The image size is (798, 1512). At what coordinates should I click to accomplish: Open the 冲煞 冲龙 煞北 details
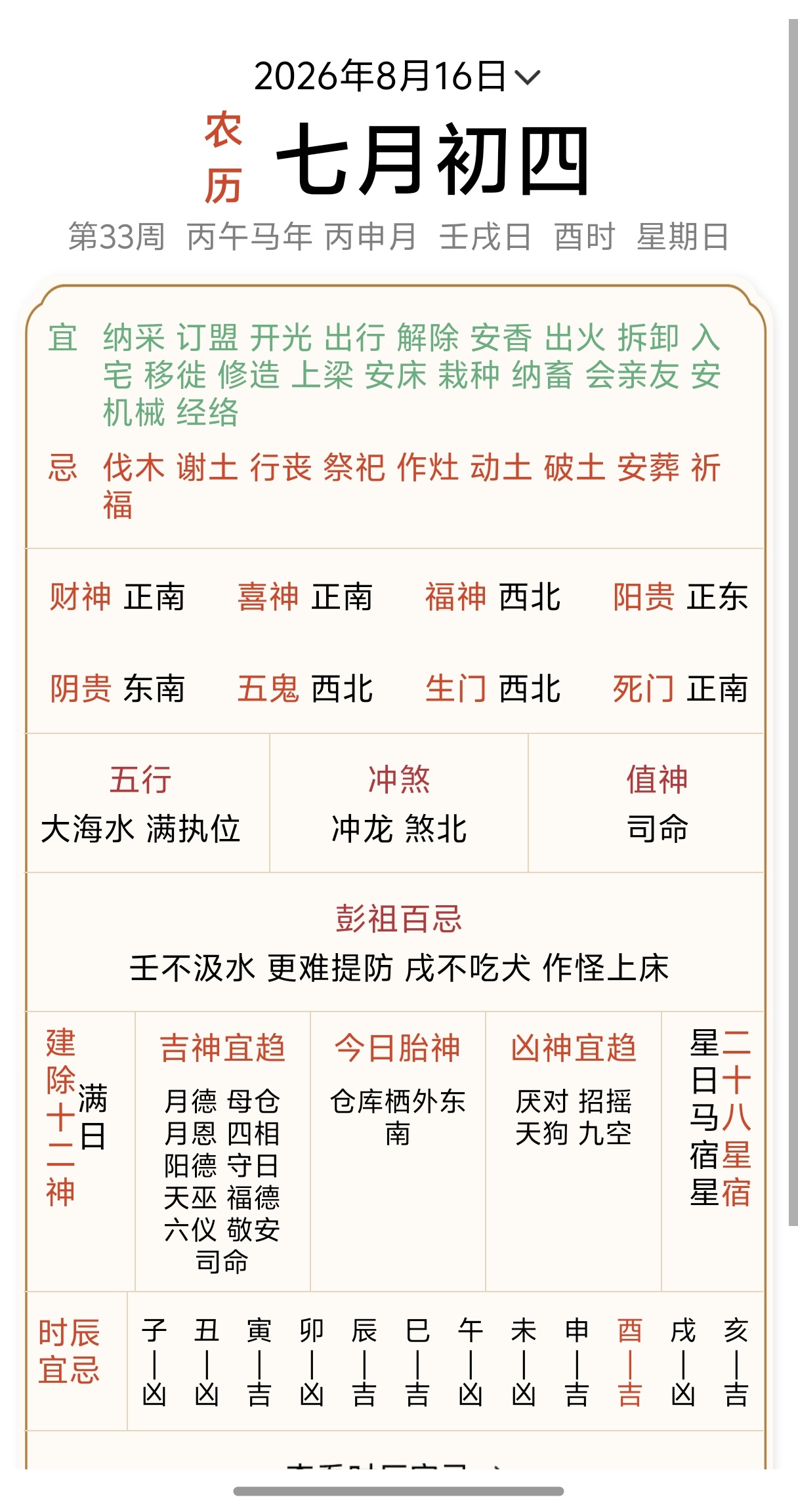click(x=399, y=803)
